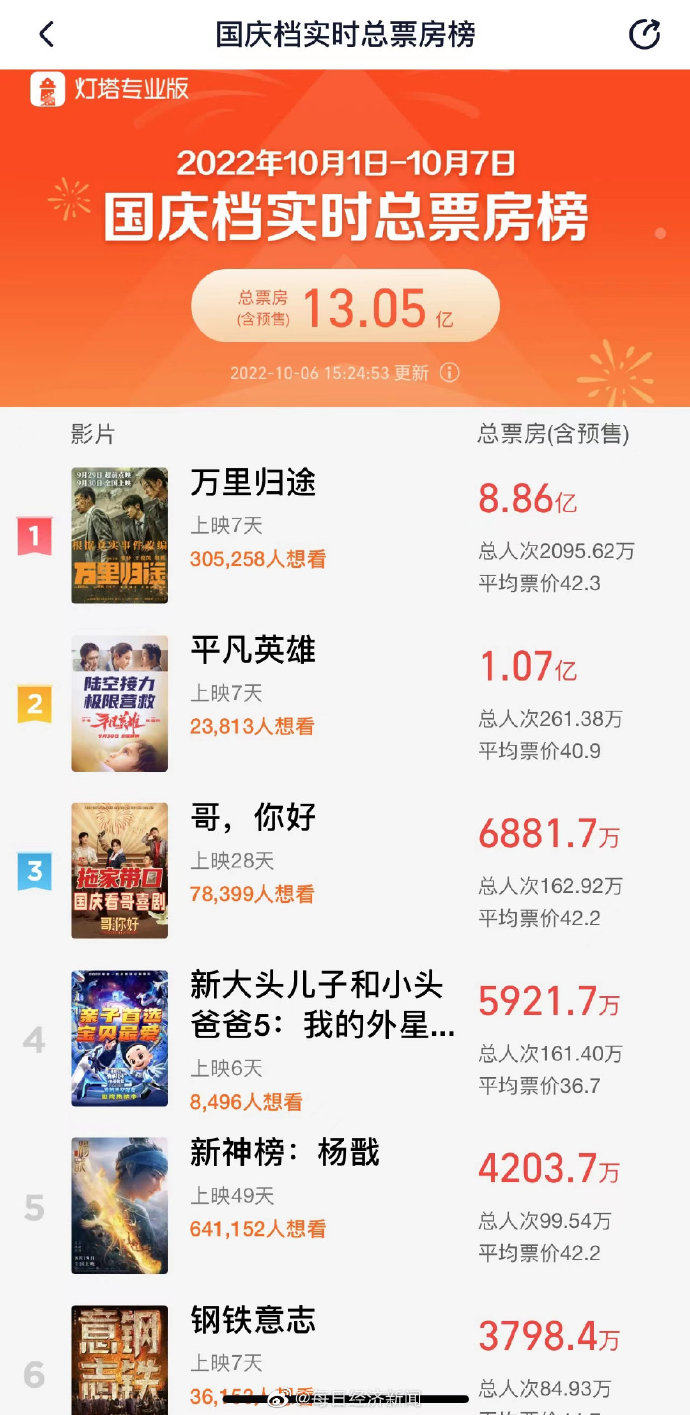The height and width of the screenshot is (1415, 690).
Task: Go back from the box office ranking
Action: click(x=46, y=35)
